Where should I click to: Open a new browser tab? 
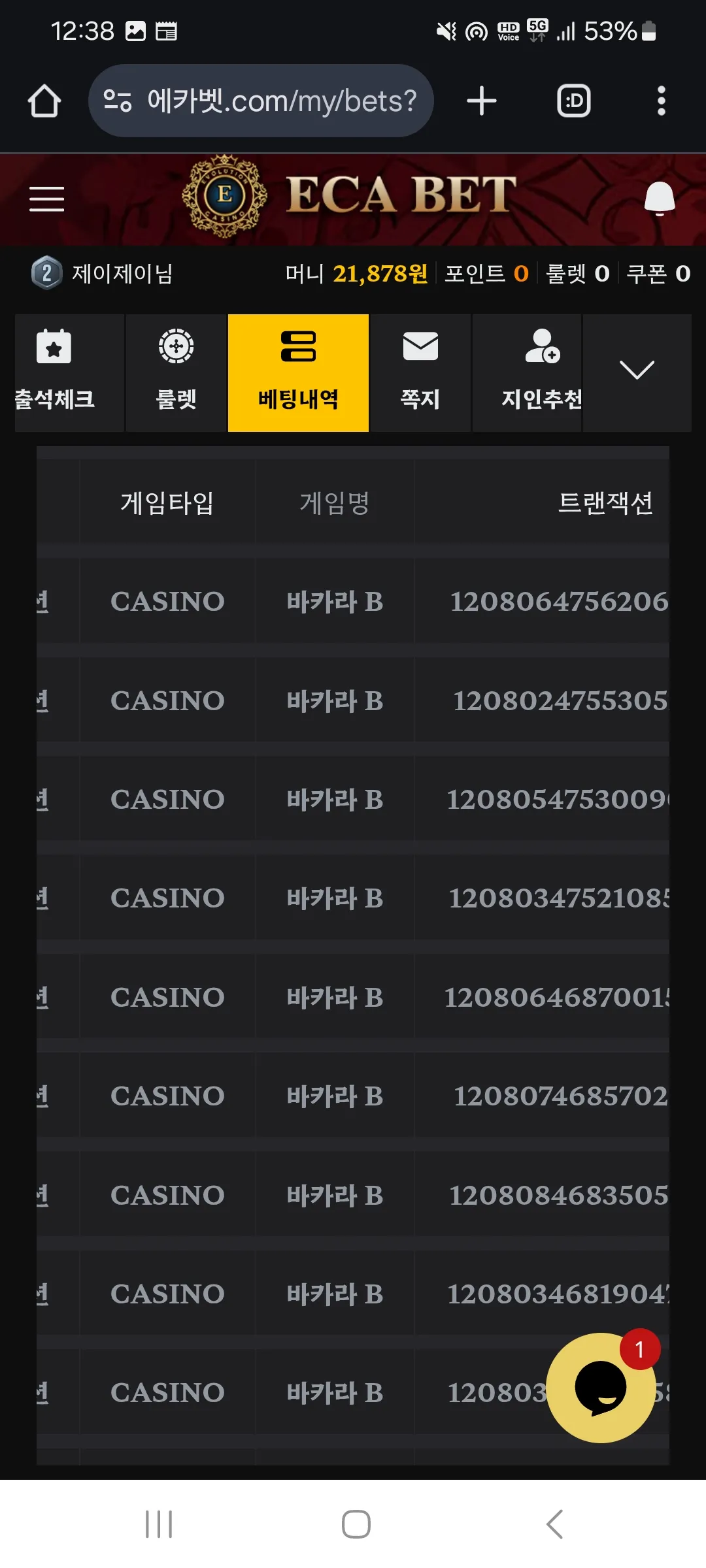tap(482, 101)
